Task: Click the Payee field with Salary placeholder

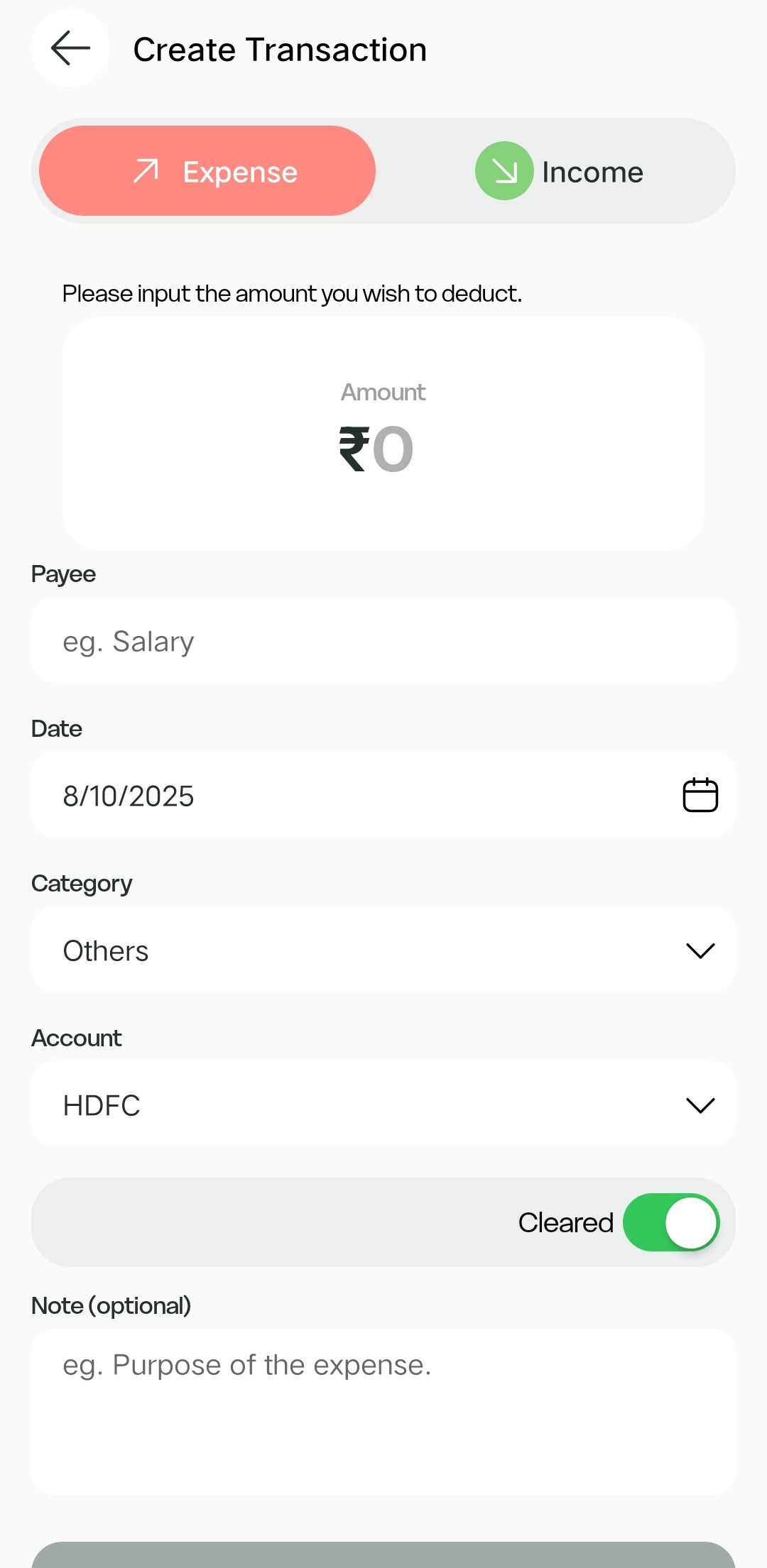Action: tap(383, 640)
